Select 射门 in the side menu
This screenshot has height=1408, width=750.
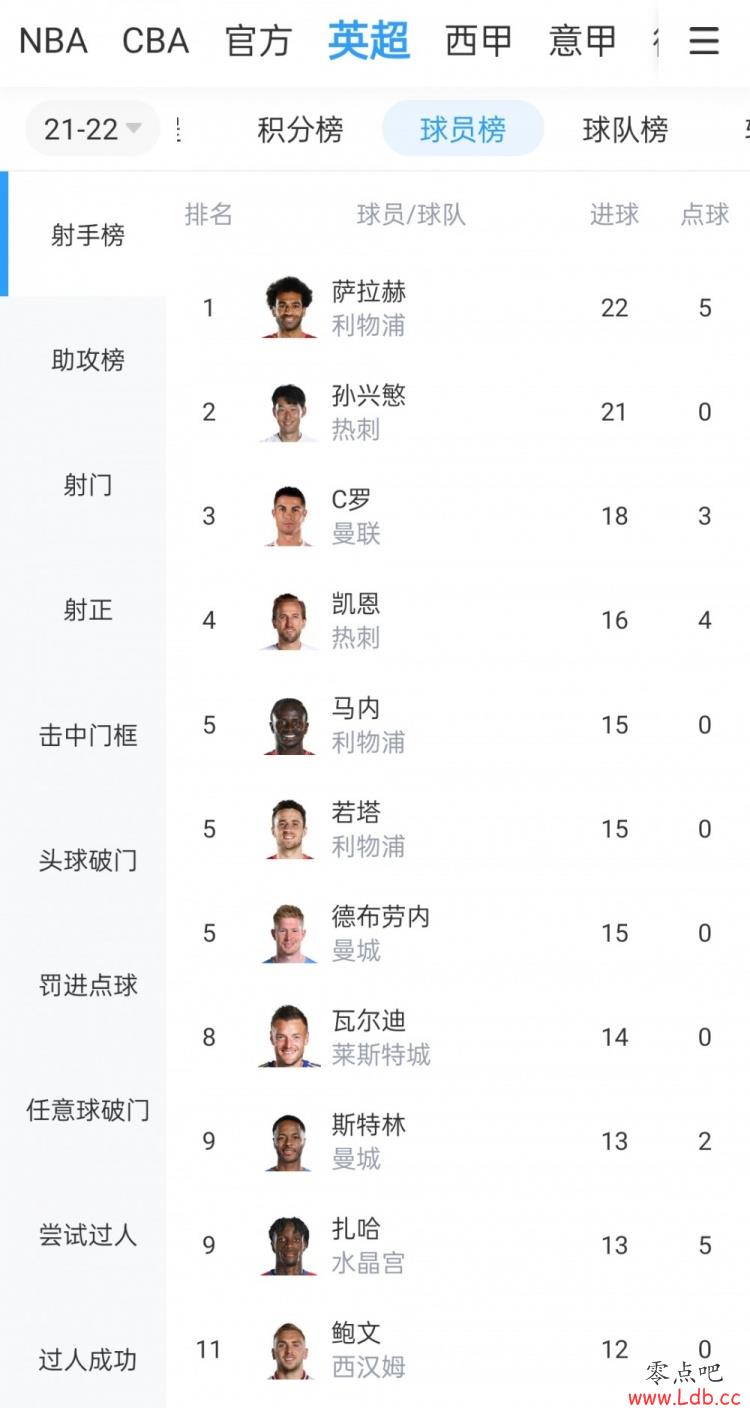[87, 485]
